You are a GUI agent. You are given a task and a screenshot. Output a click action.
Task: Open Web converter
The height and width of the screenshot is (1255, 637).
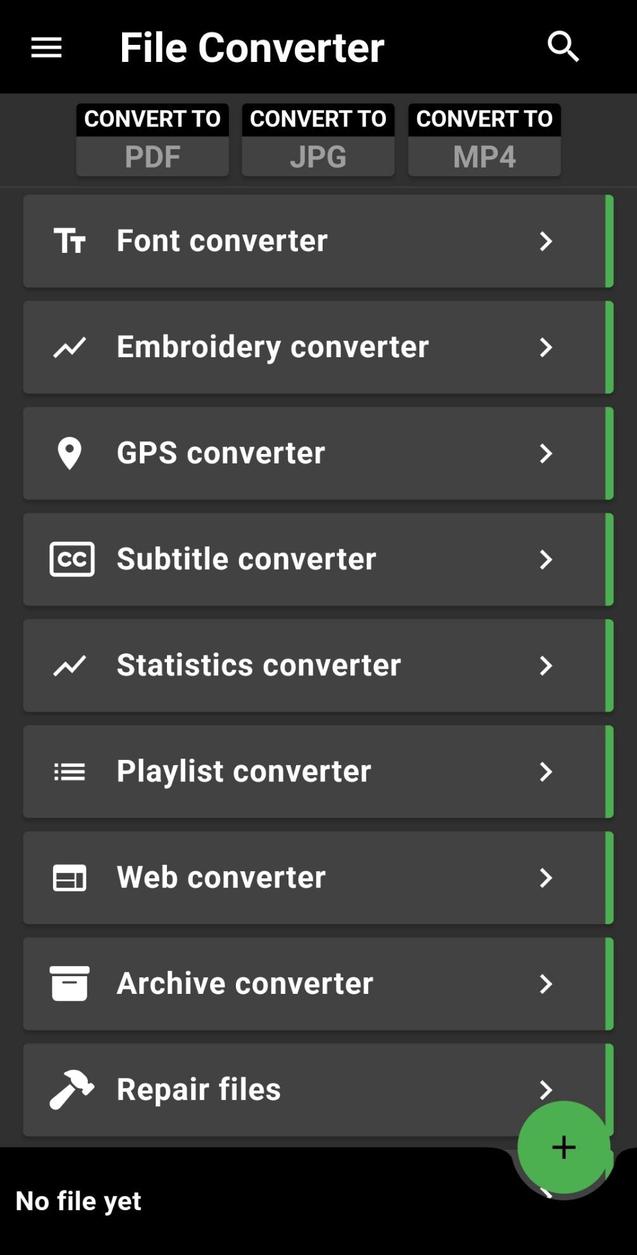(315, 877)
